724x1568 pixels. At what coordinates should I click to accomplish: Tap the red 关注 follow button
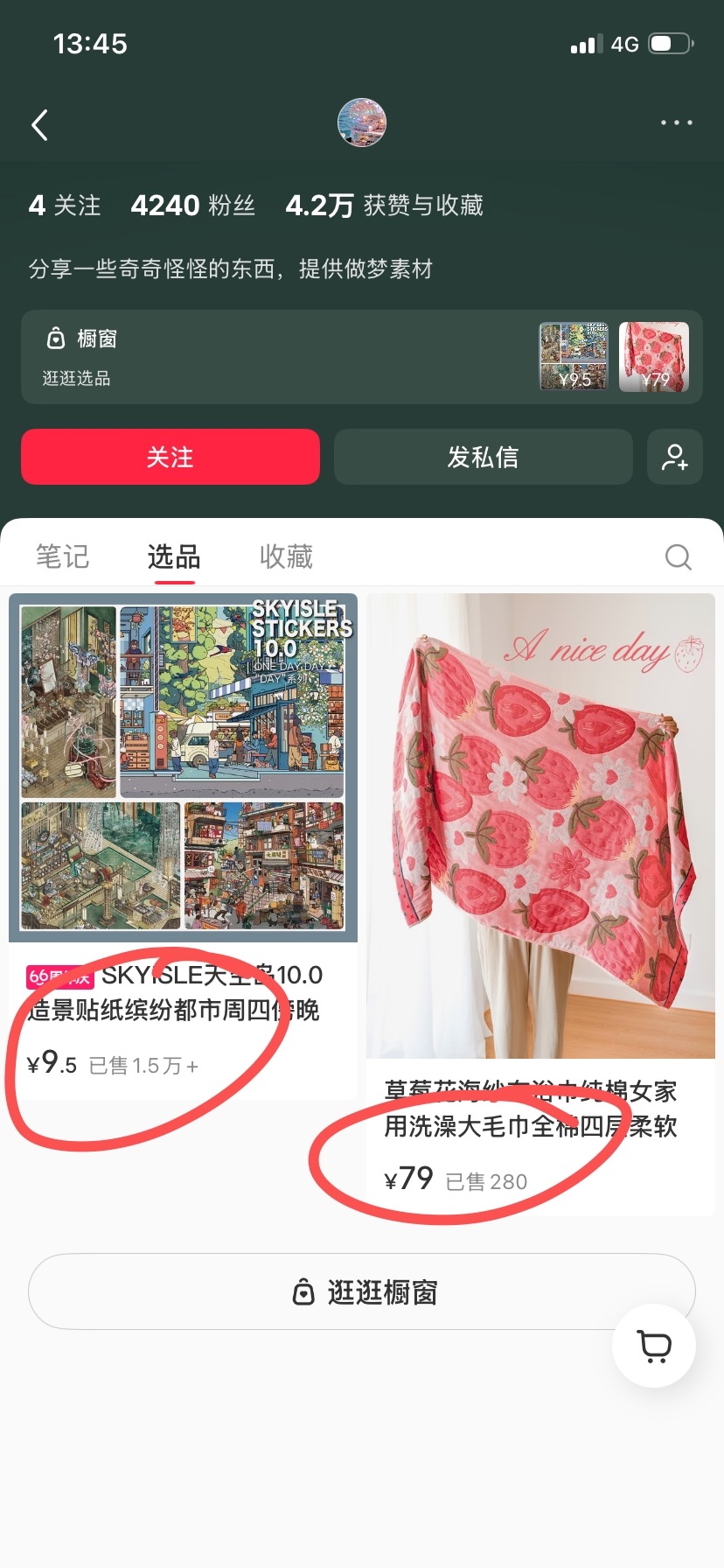(x=171, y=457)
